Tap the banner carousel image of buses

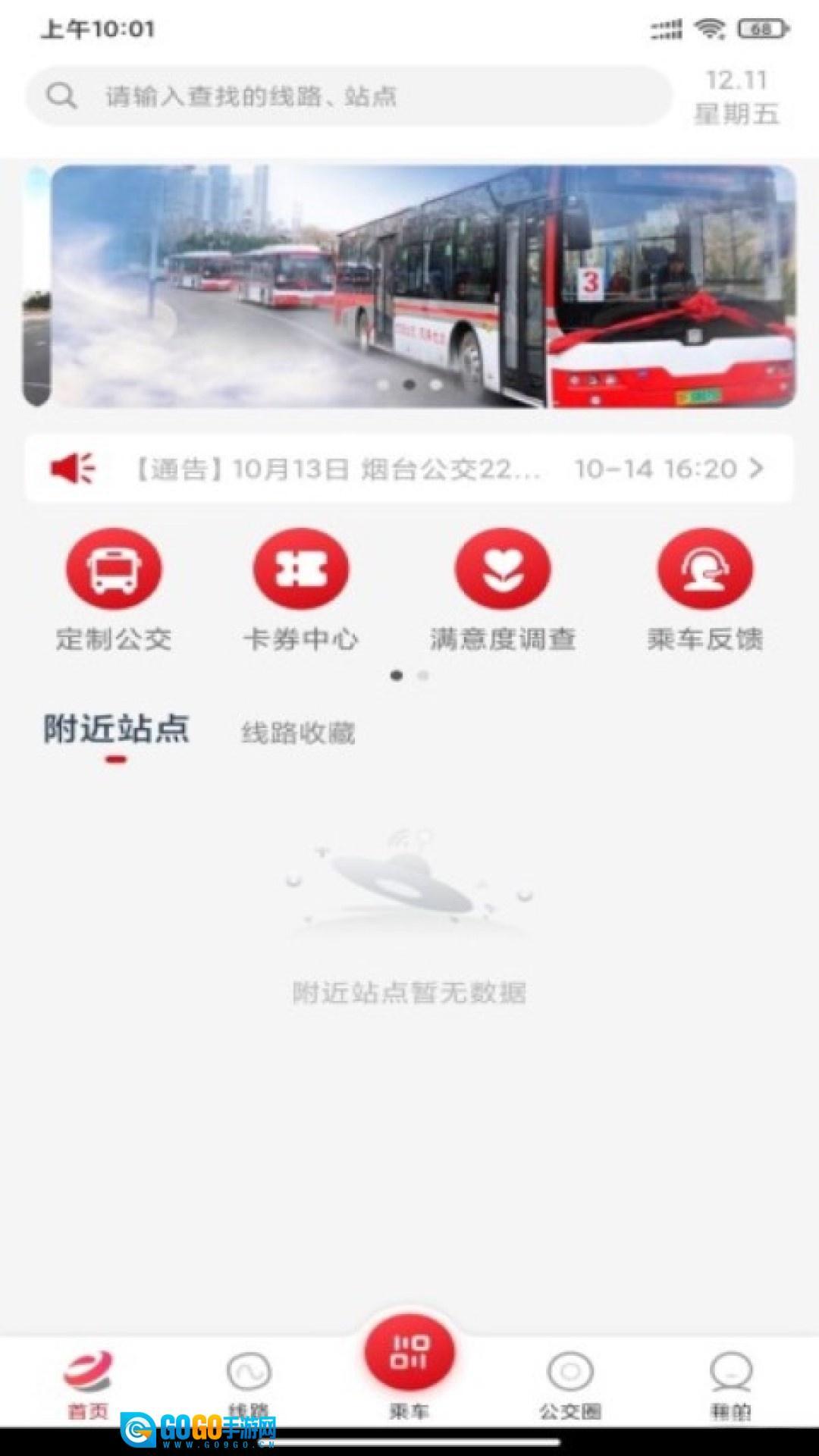409,284
